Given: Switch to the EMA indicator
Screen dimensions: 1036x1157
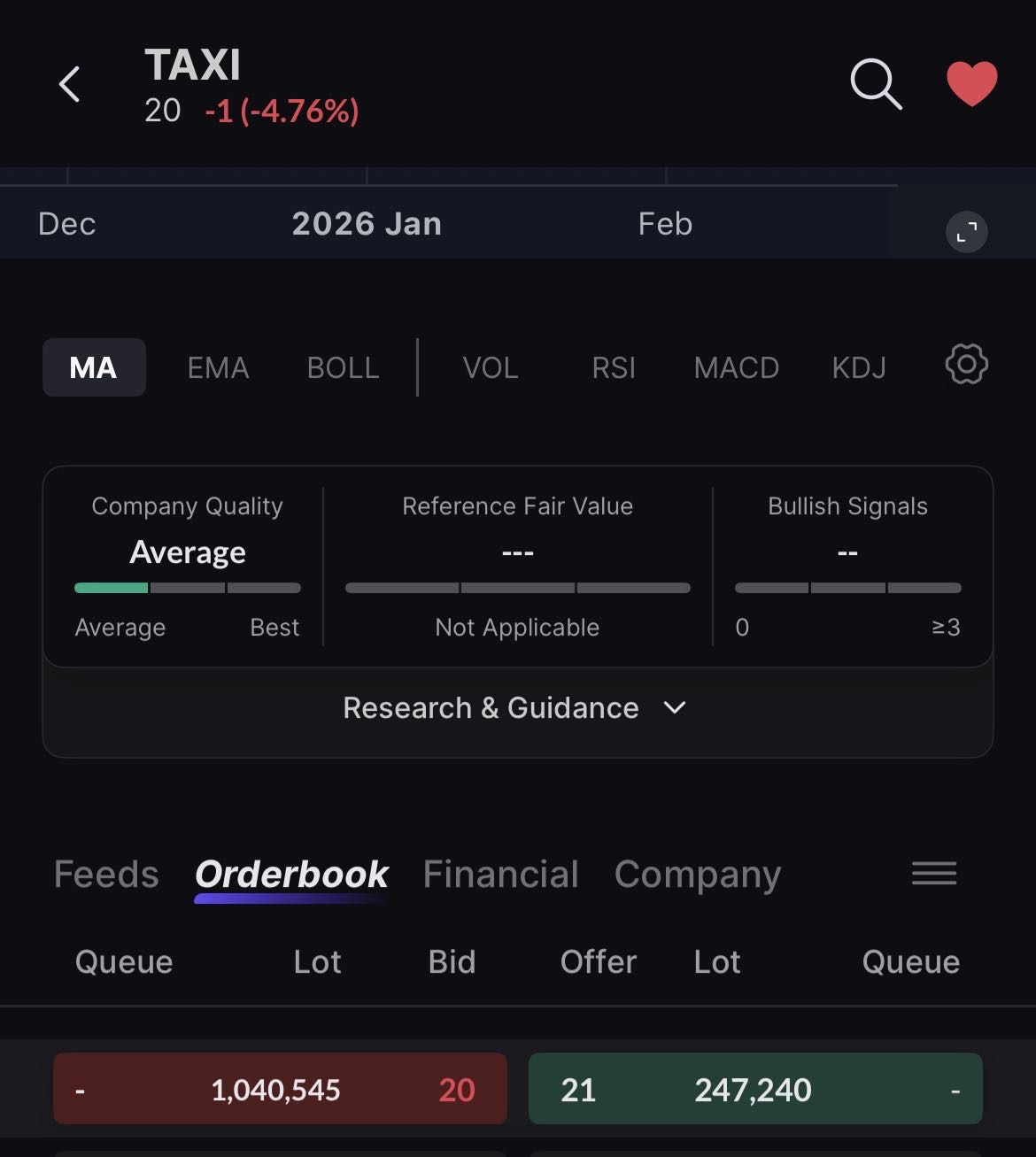Looking at the screenshot, I should (x=218, y=367).
